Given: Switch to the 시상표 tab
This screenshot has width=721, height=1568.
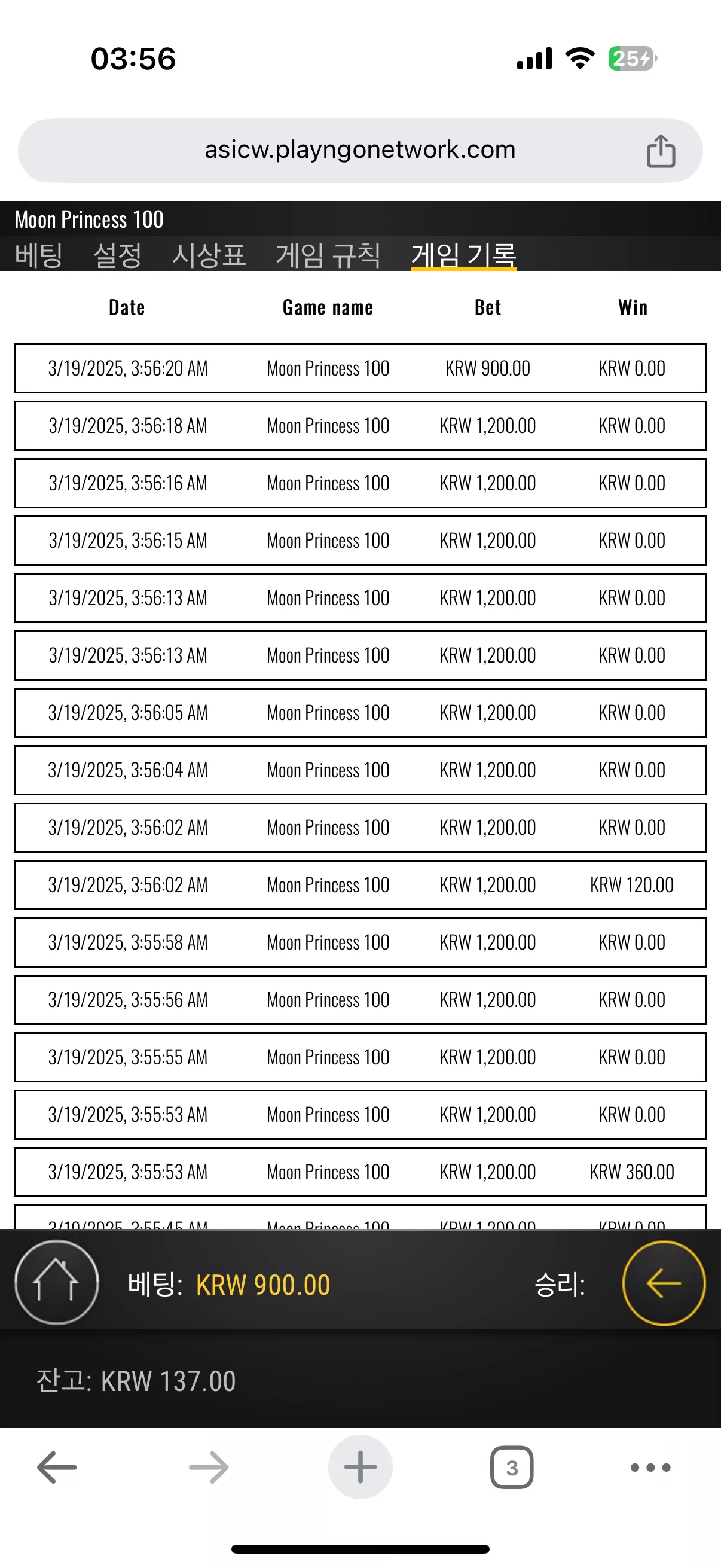Looking at the screenshot, I should 209,254.
